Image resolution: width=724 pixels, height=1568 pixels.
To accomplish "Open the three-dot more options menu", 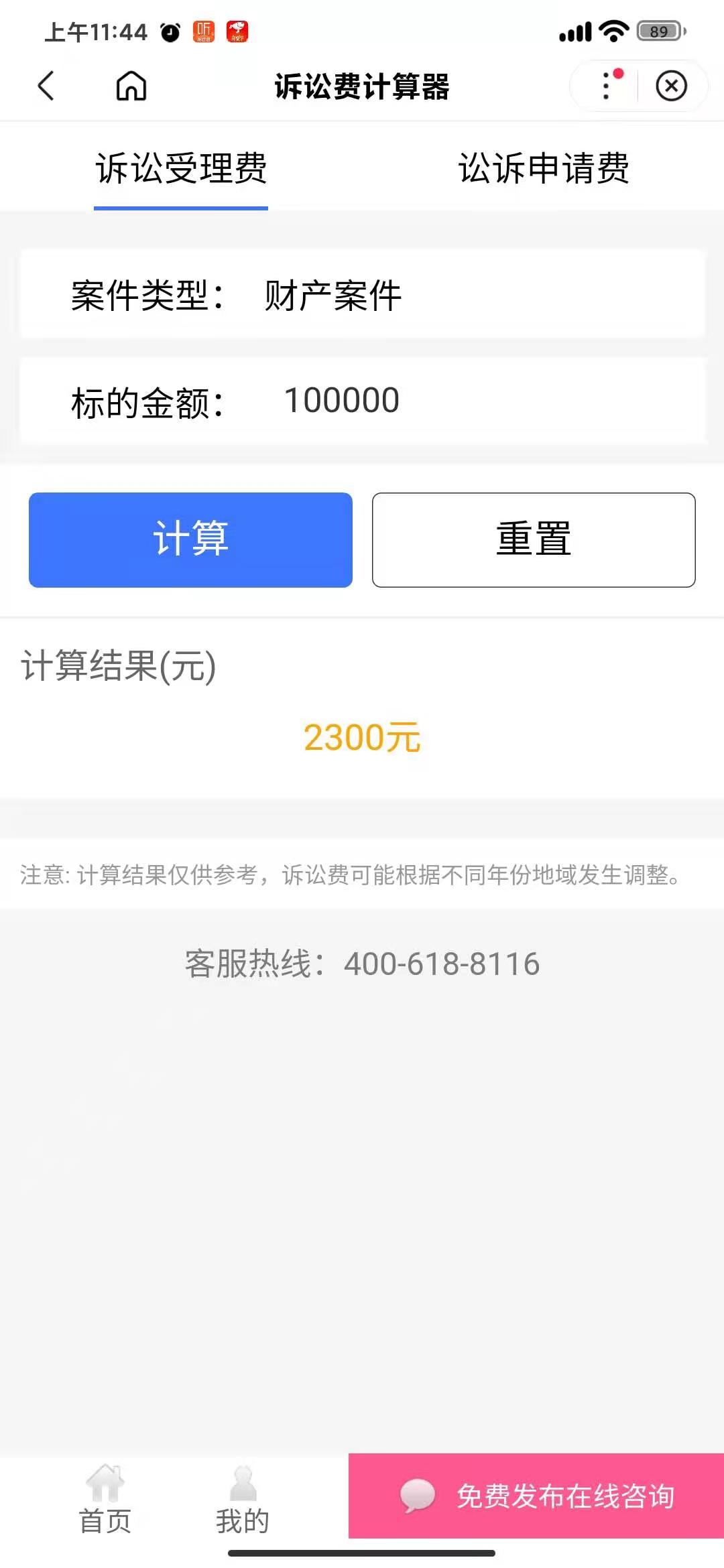I will (605, 86).
